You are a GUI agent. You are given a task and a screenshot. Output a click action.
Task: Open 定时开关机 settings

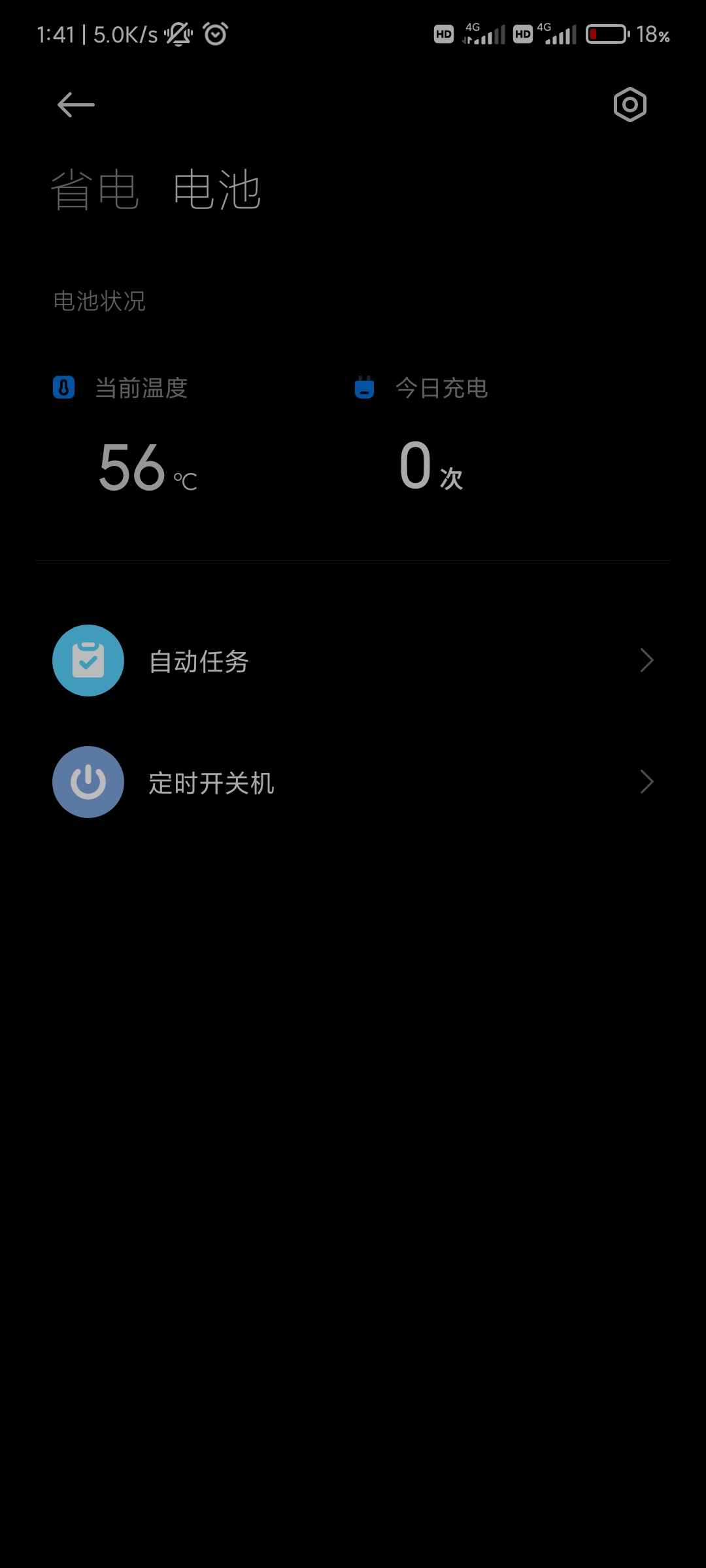[x=353, y=782]
